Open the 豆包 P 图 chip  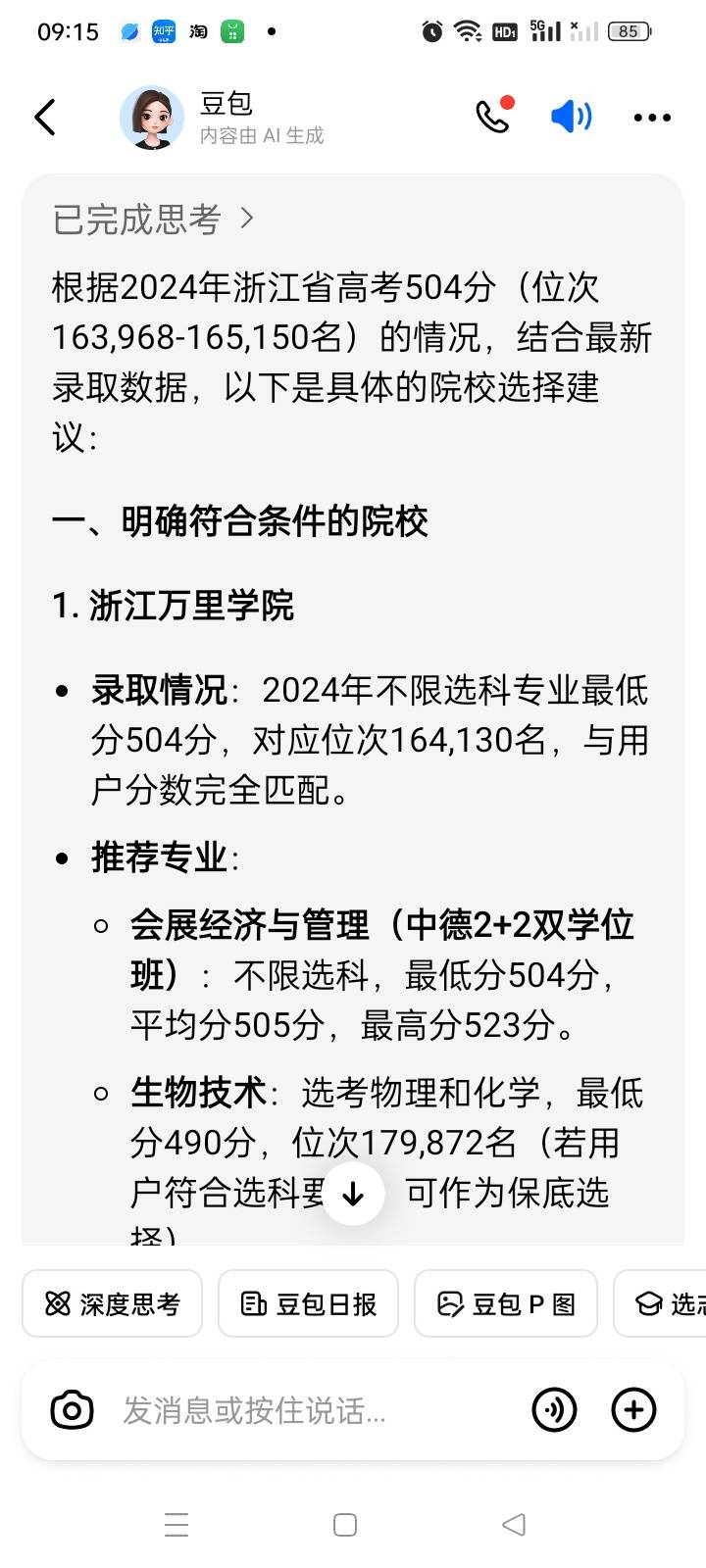click(506, 1303)
